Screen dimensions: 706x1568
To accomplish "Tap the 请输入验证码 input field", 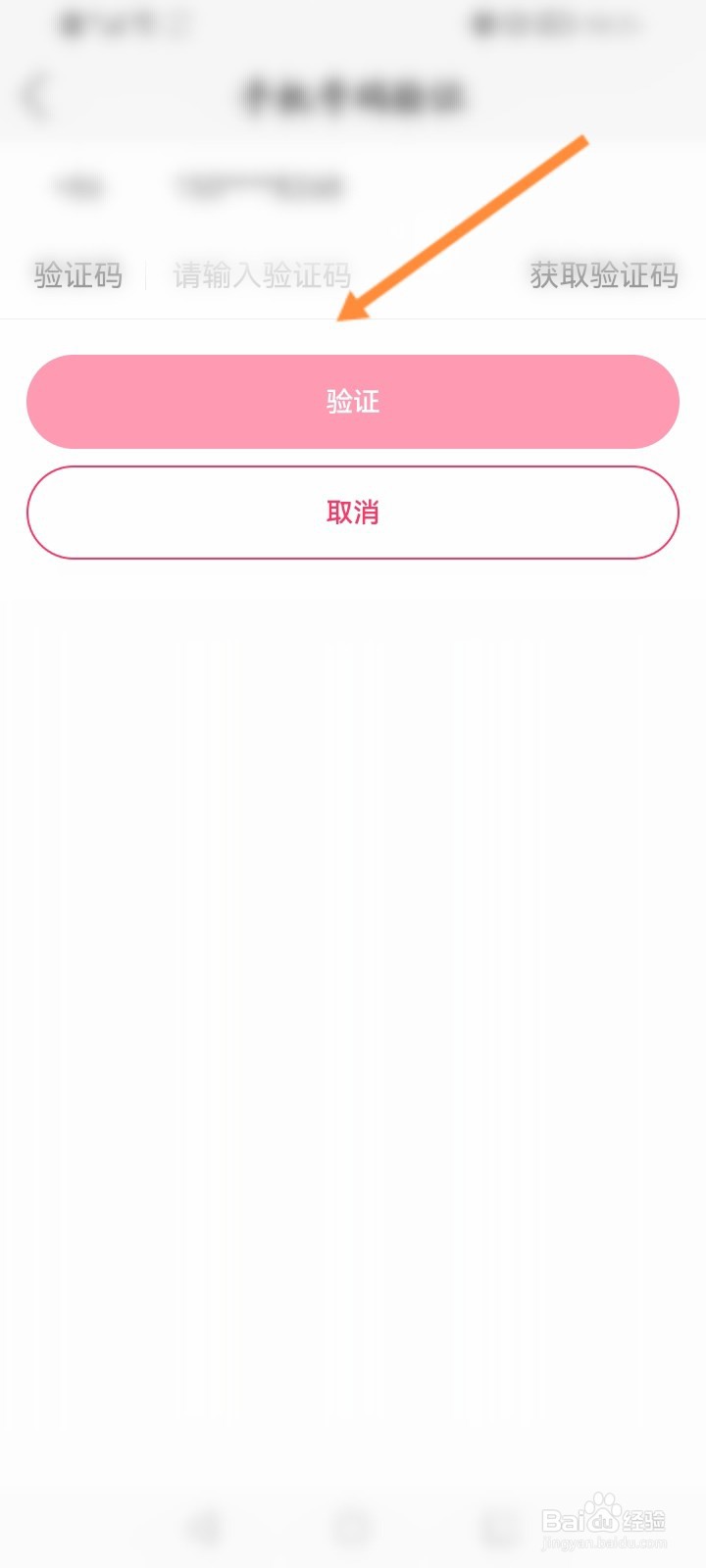I will coord(260,276).
